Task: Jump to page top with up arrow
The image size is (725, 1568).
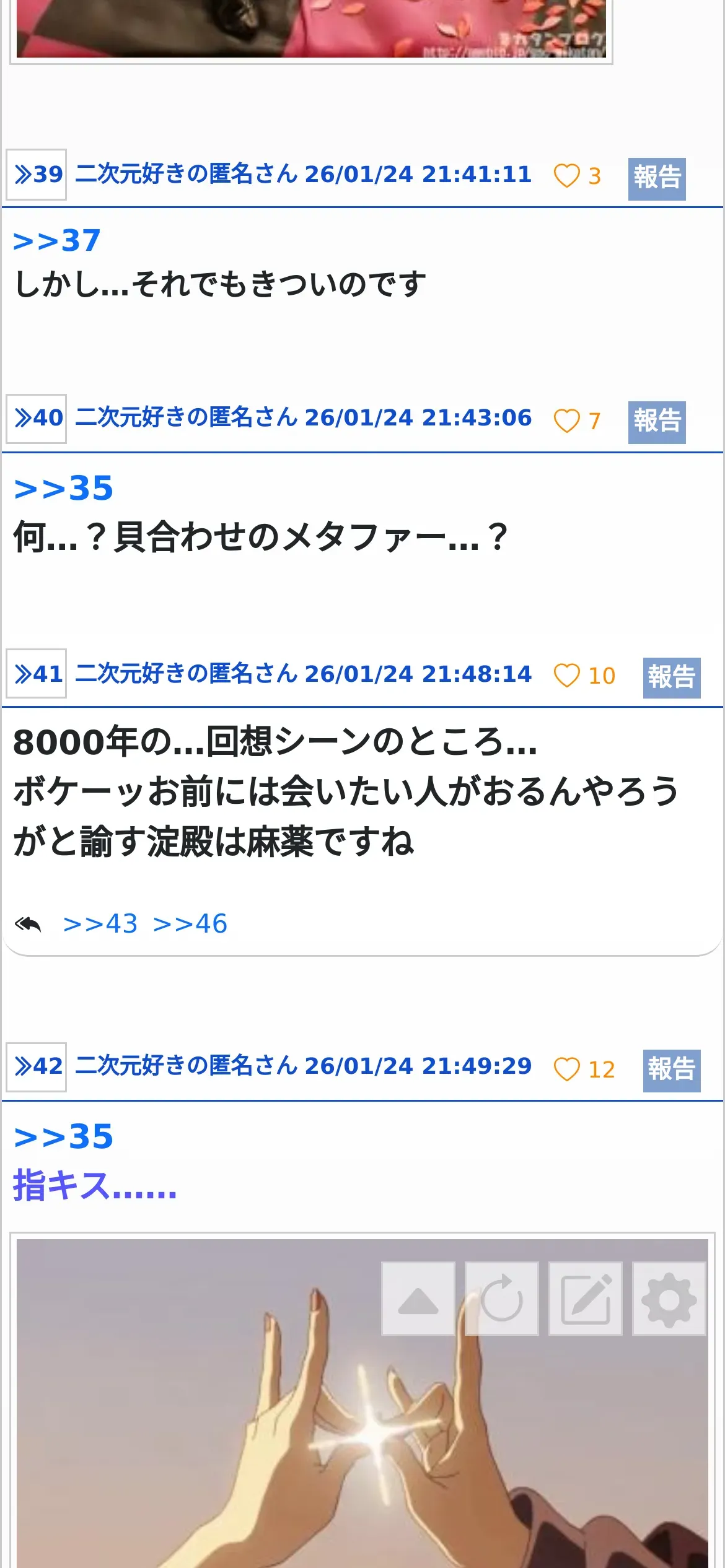Action: 418,1299
